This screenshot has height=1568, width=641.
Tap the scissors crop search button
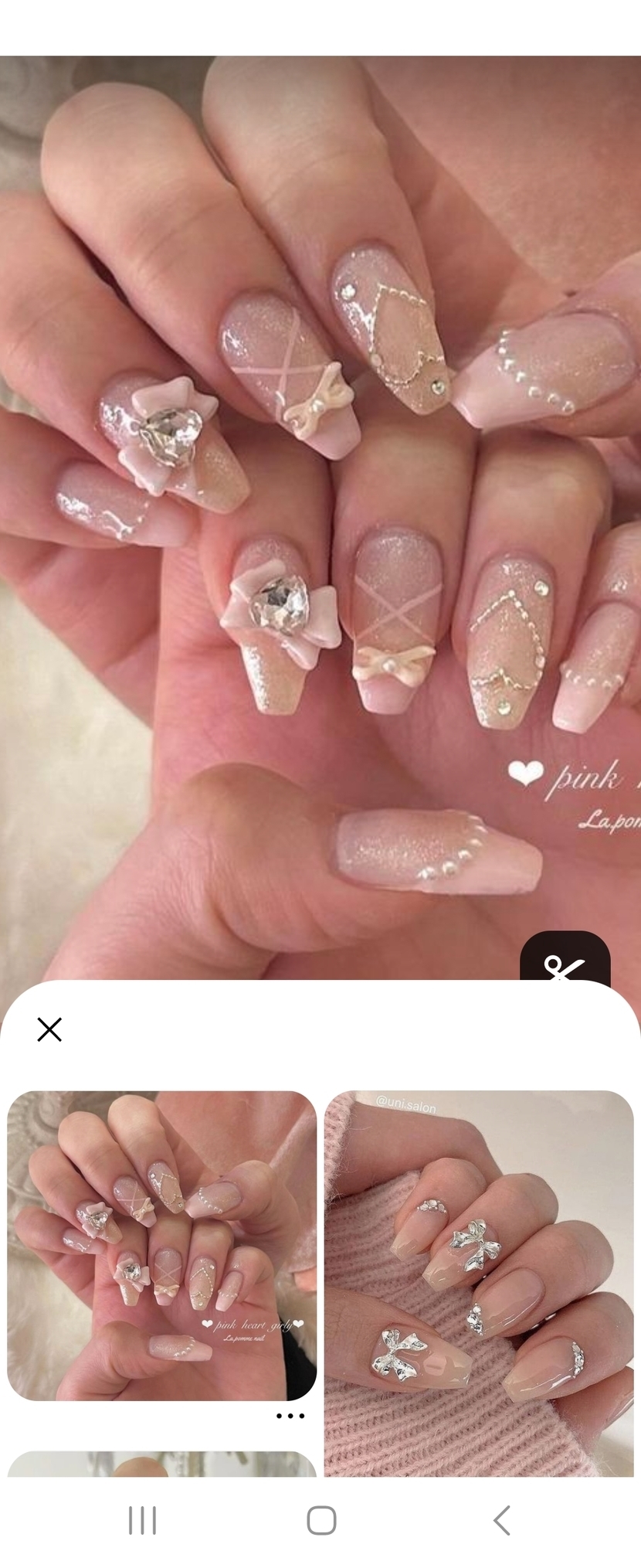565,961
